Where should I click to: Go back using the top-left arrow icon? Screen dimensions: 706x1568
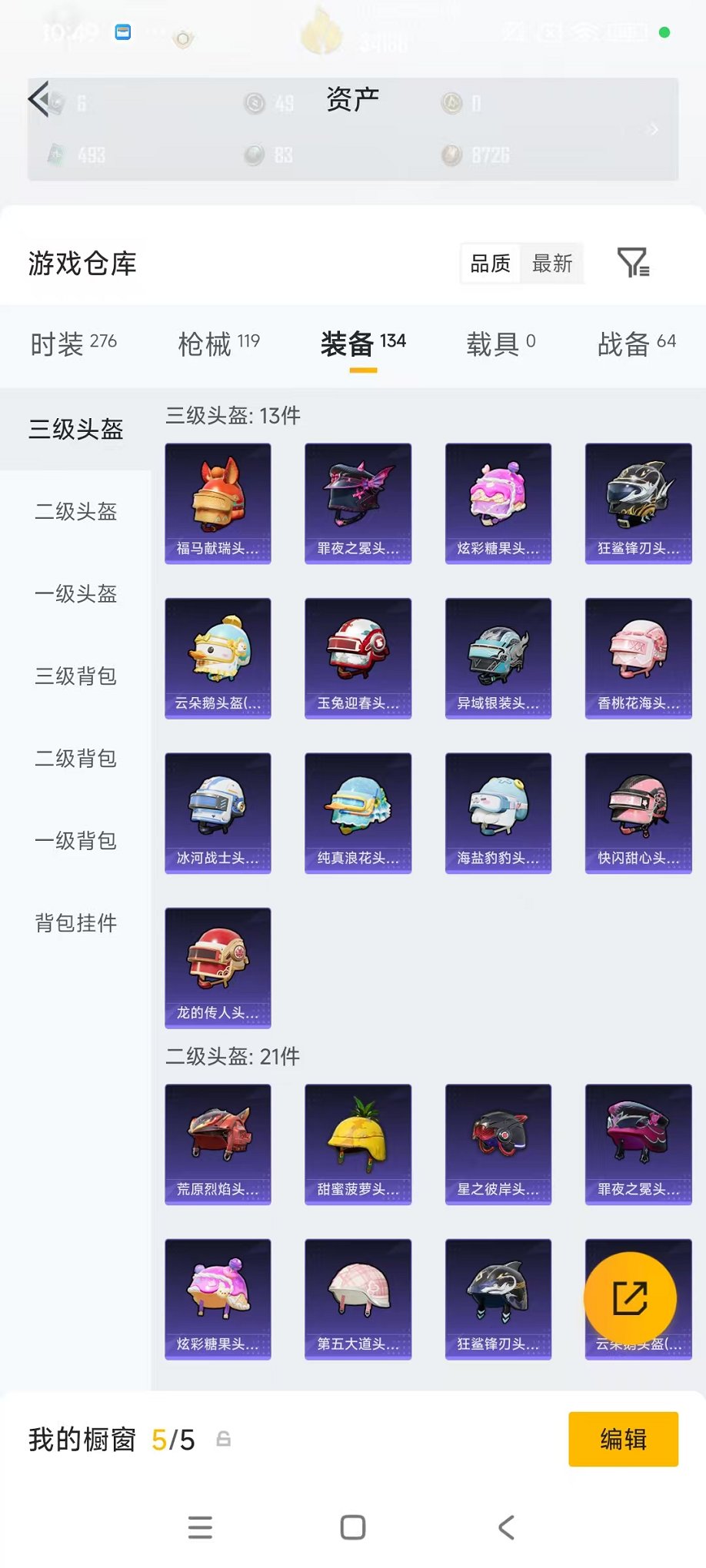point(39,100)
